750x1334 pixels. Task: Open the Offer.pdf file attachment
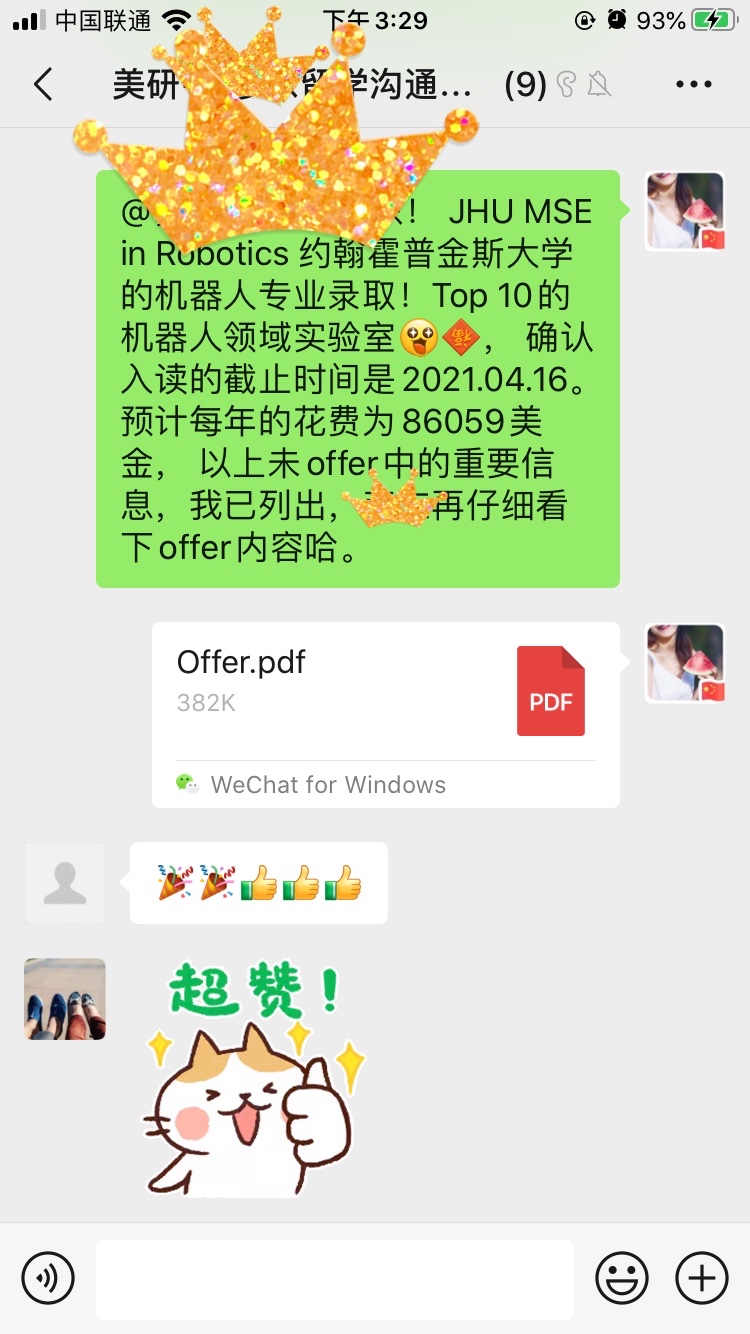click(385, 690)
